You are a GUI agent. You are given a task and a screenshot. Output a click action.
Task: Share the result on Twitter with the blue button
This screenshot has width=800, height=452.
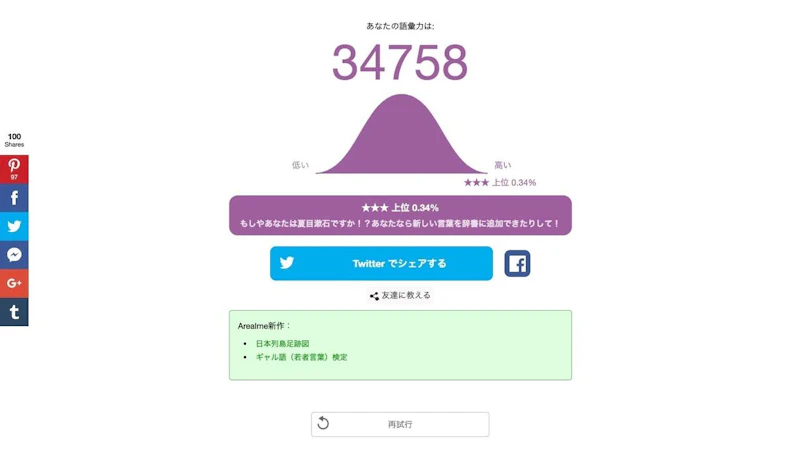381,263
